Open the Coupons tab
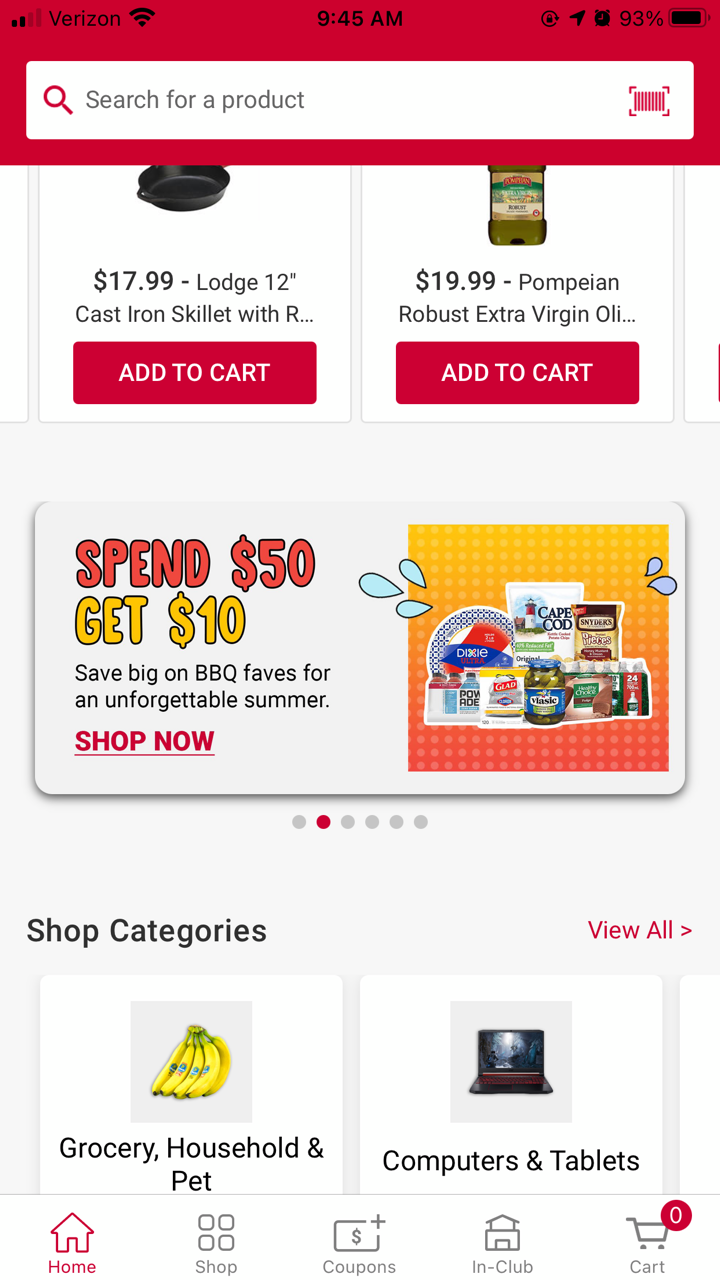The image size is (720, 1280). pyautogui.click(x=359, y=1243)
